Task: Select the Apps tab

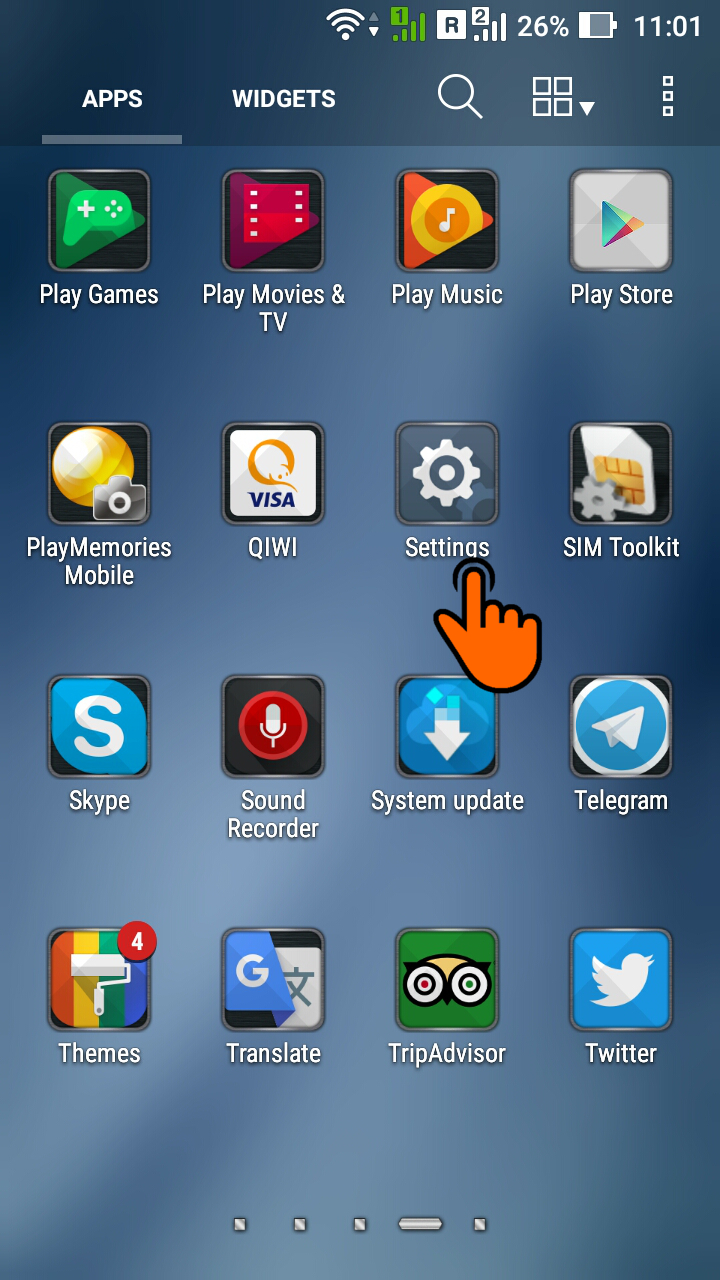Action: click(112, 99)
